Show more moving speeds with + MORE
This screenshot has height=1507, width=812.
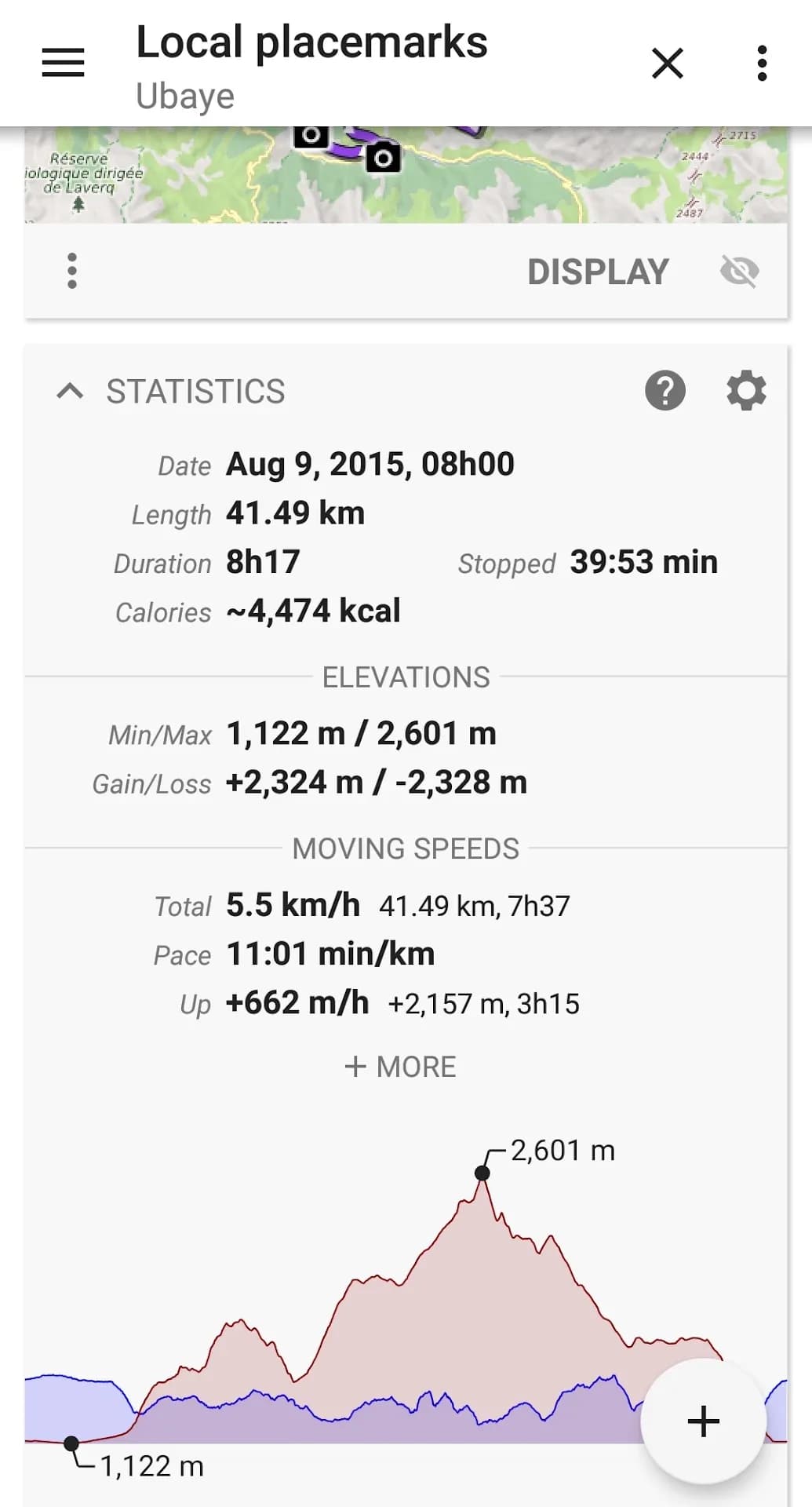click(400, 1067)
